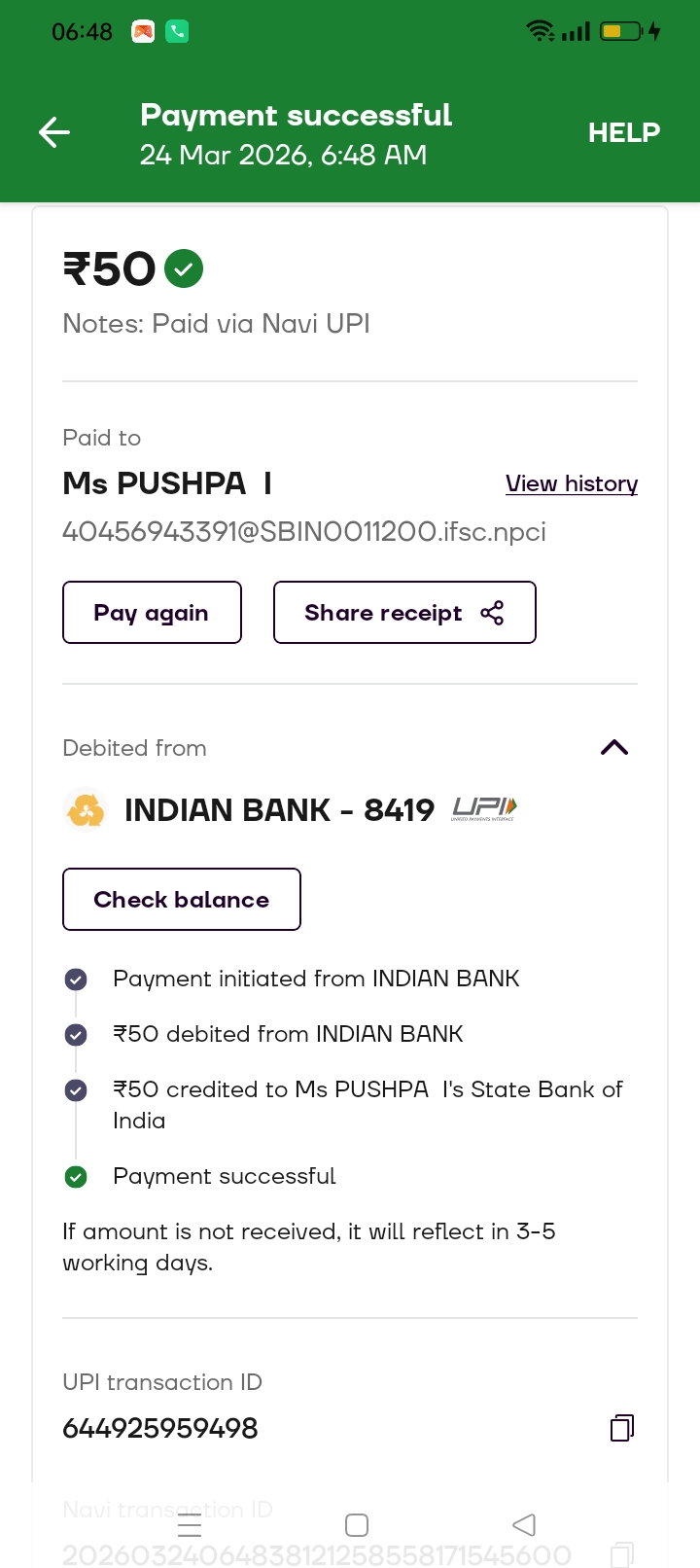Screen dimensions: 700x1568
Task: Copy the UPI transaction ID
Action: [x=622, y=1427]
